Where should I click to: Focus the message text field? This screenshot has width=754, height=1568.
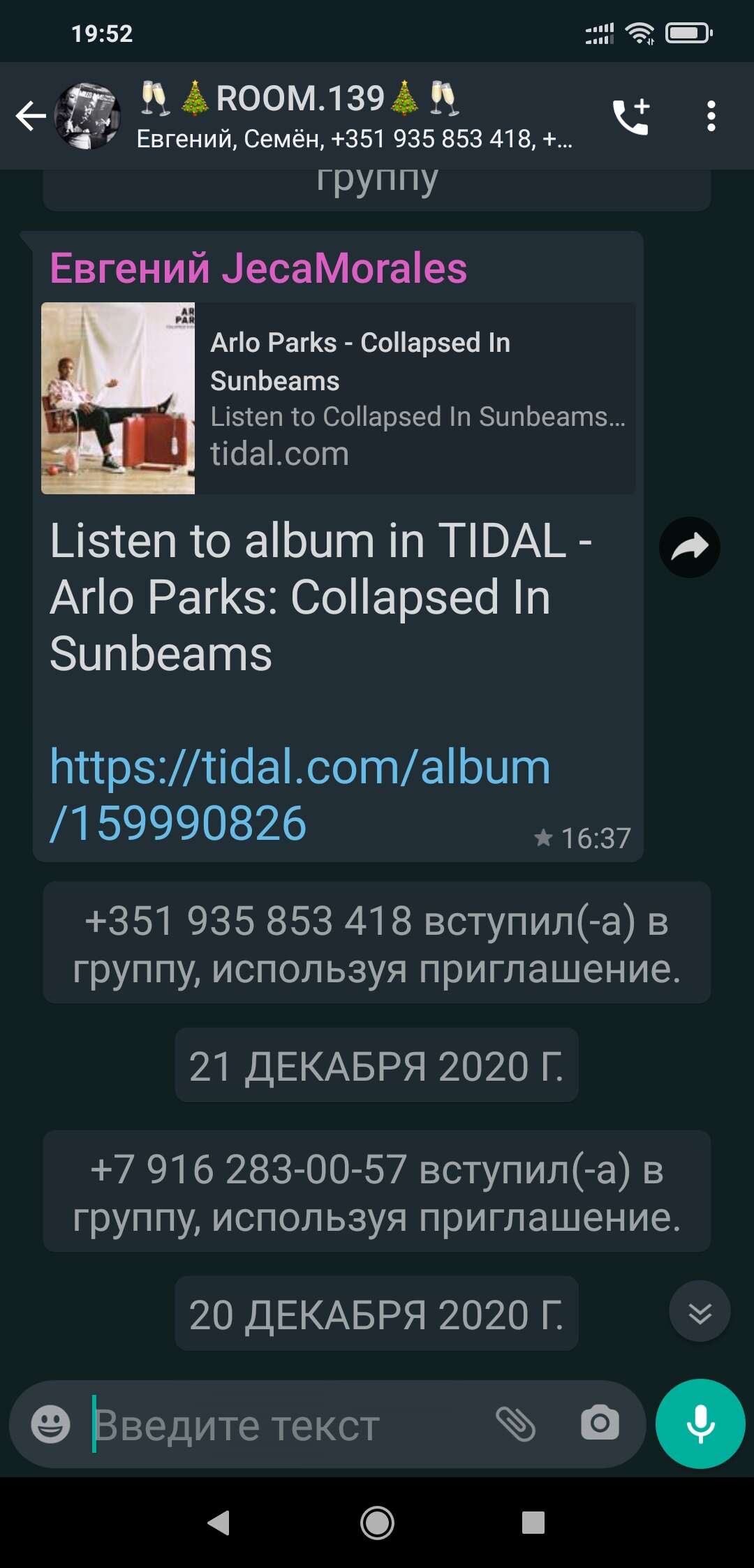coord(286,1424)
